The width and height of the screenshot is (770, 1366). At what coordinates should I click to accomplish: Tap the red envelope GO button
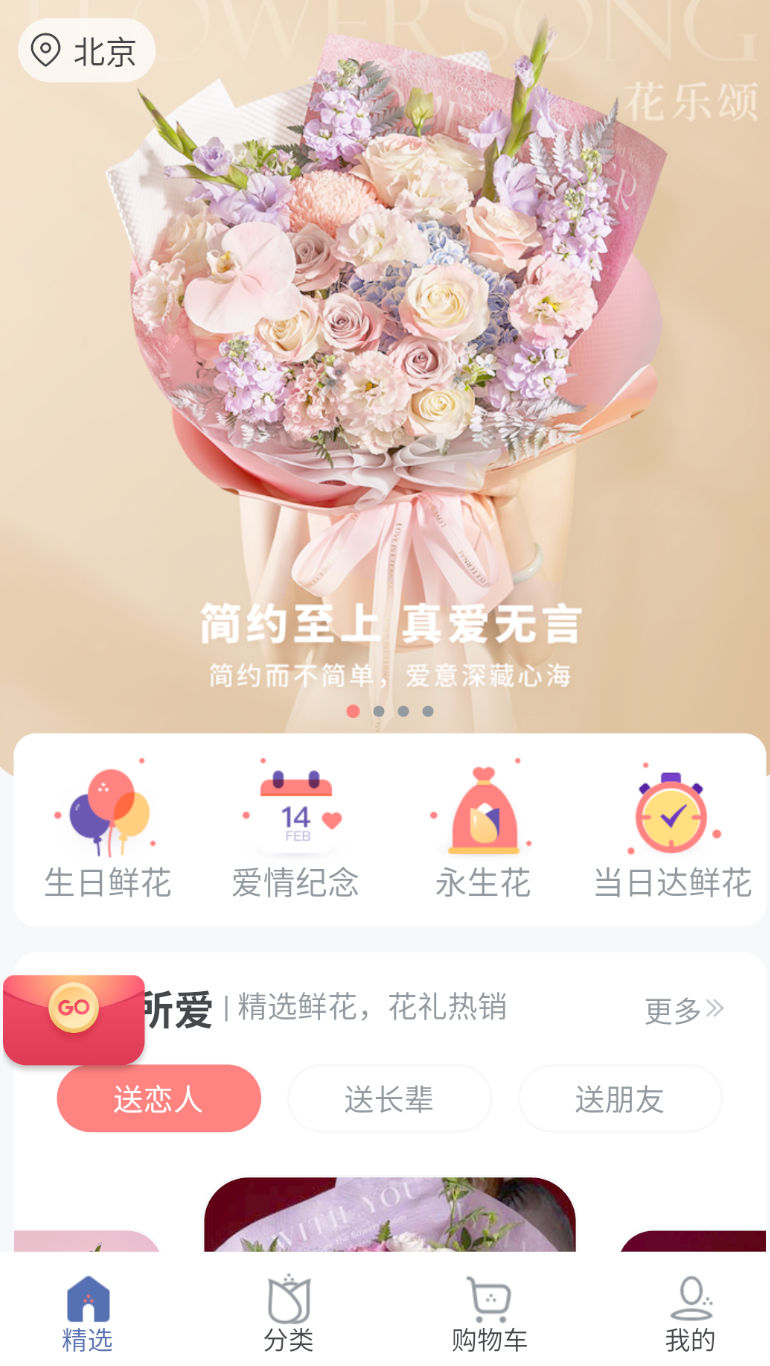tap(74, 1019)
